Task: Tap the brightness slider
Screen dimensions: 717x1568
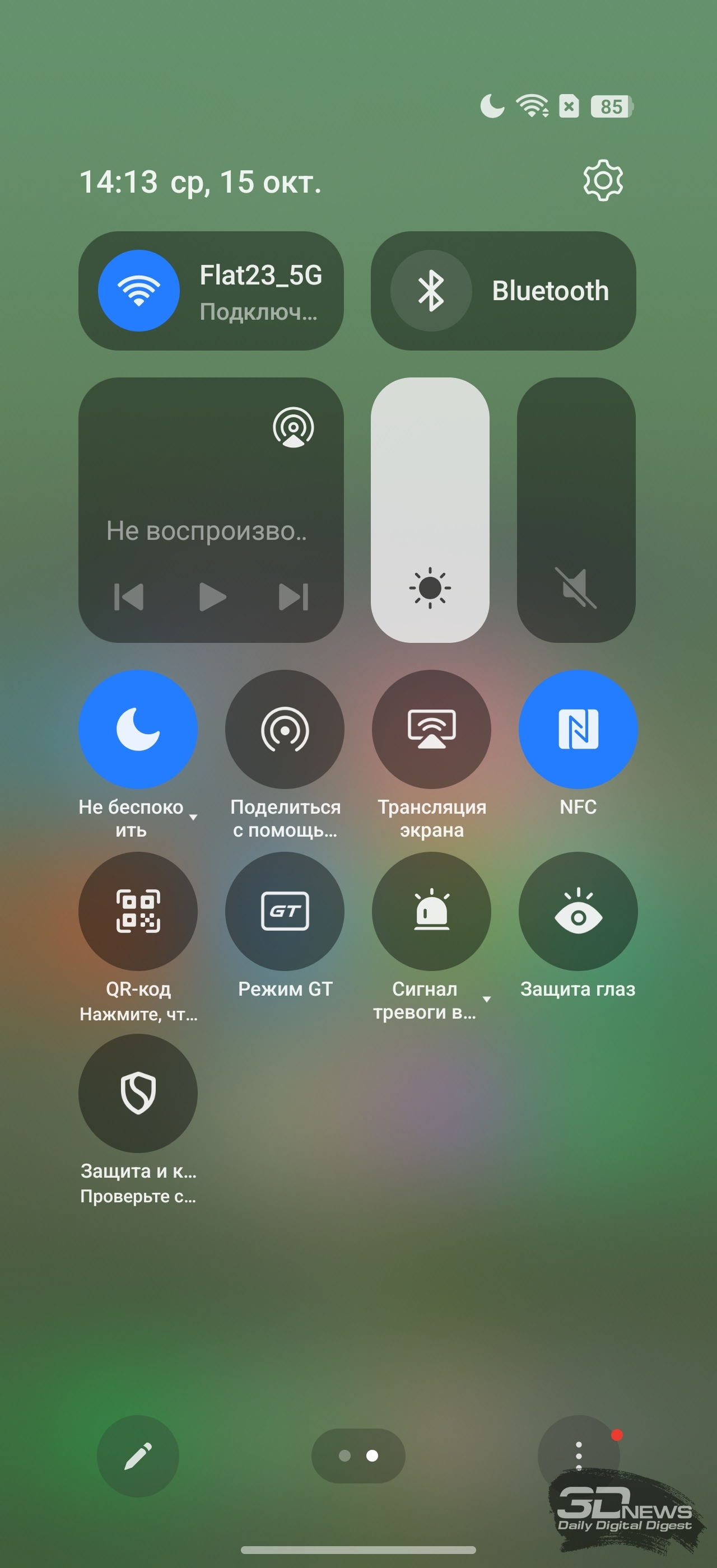Action: click(x=430, y=510)
